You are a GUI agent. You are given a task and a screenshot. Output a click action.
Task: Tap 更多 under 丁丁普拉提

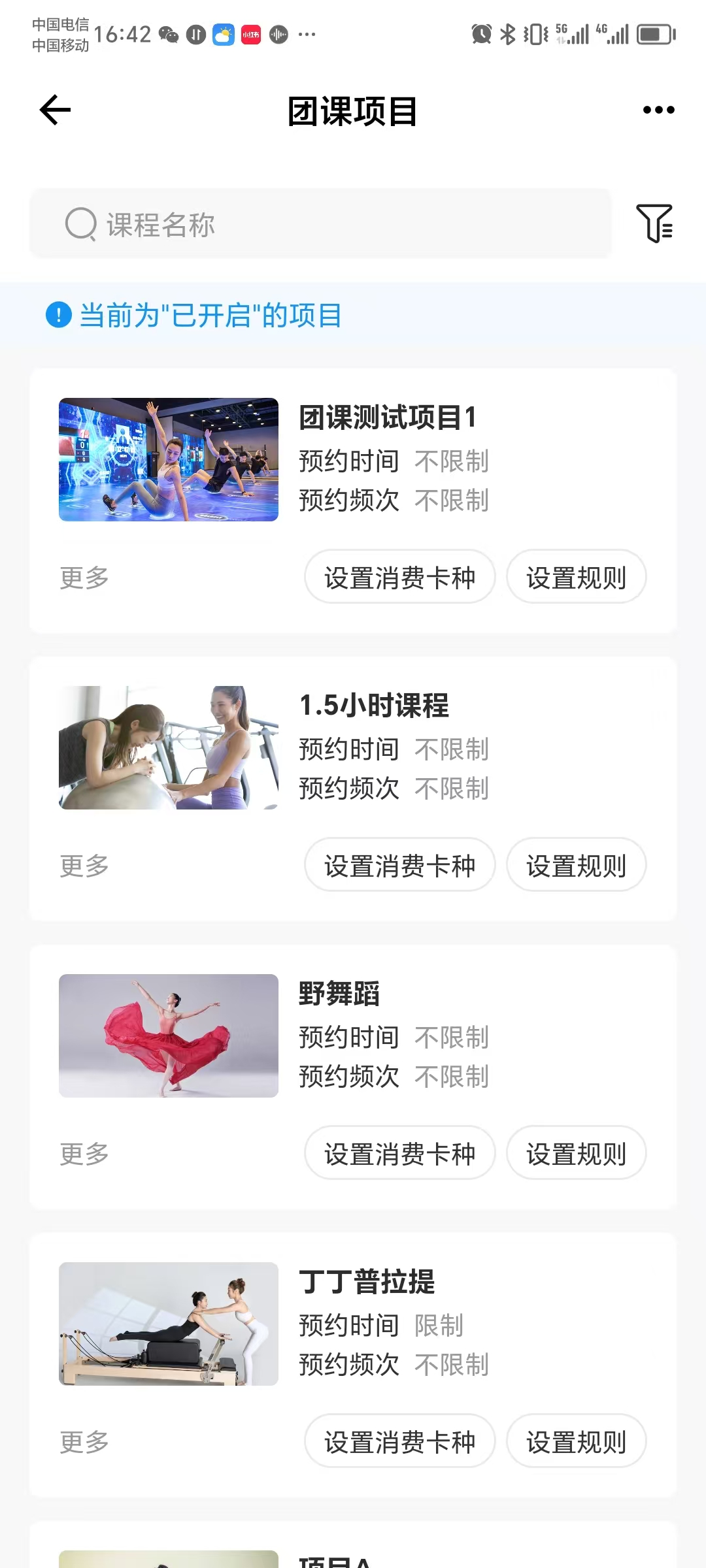coord(84,1442)
